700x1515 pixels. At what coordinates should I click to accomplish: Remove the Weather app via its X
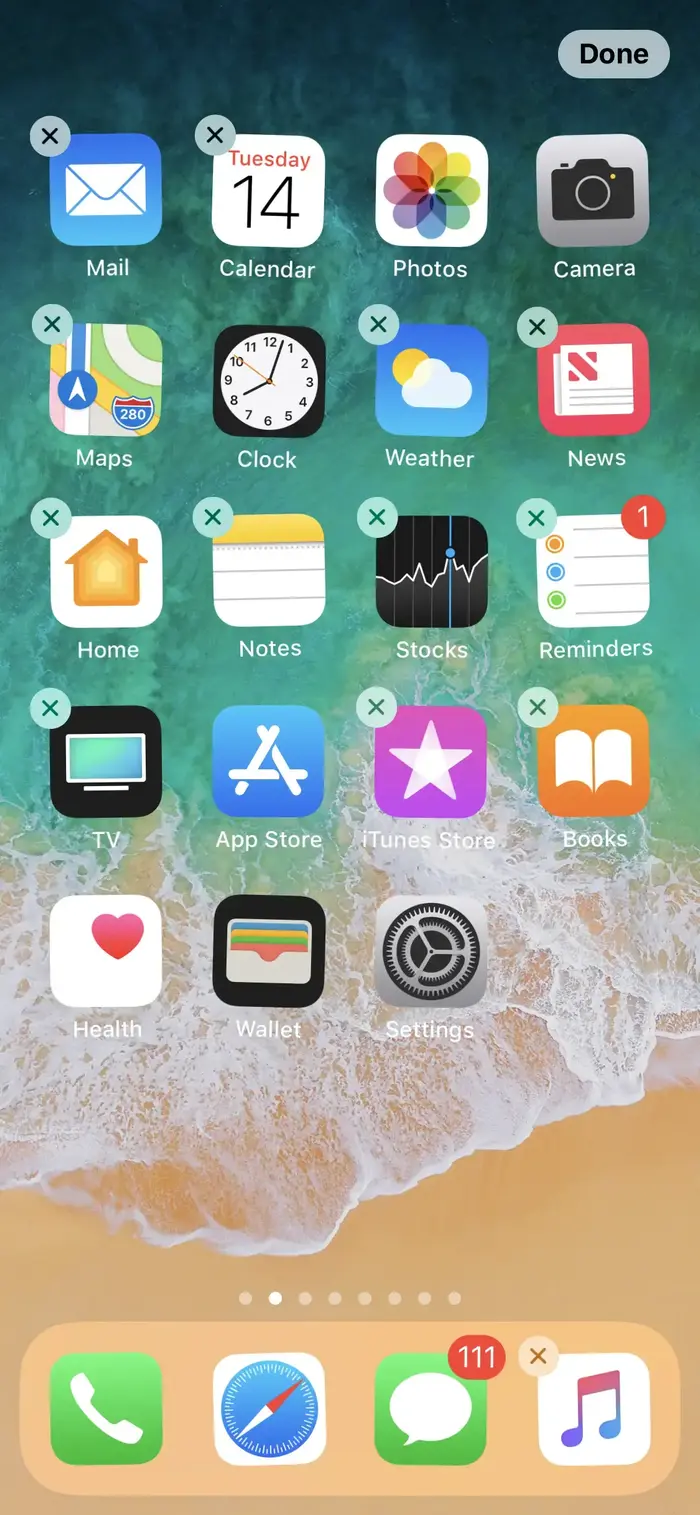pos(378,325)
